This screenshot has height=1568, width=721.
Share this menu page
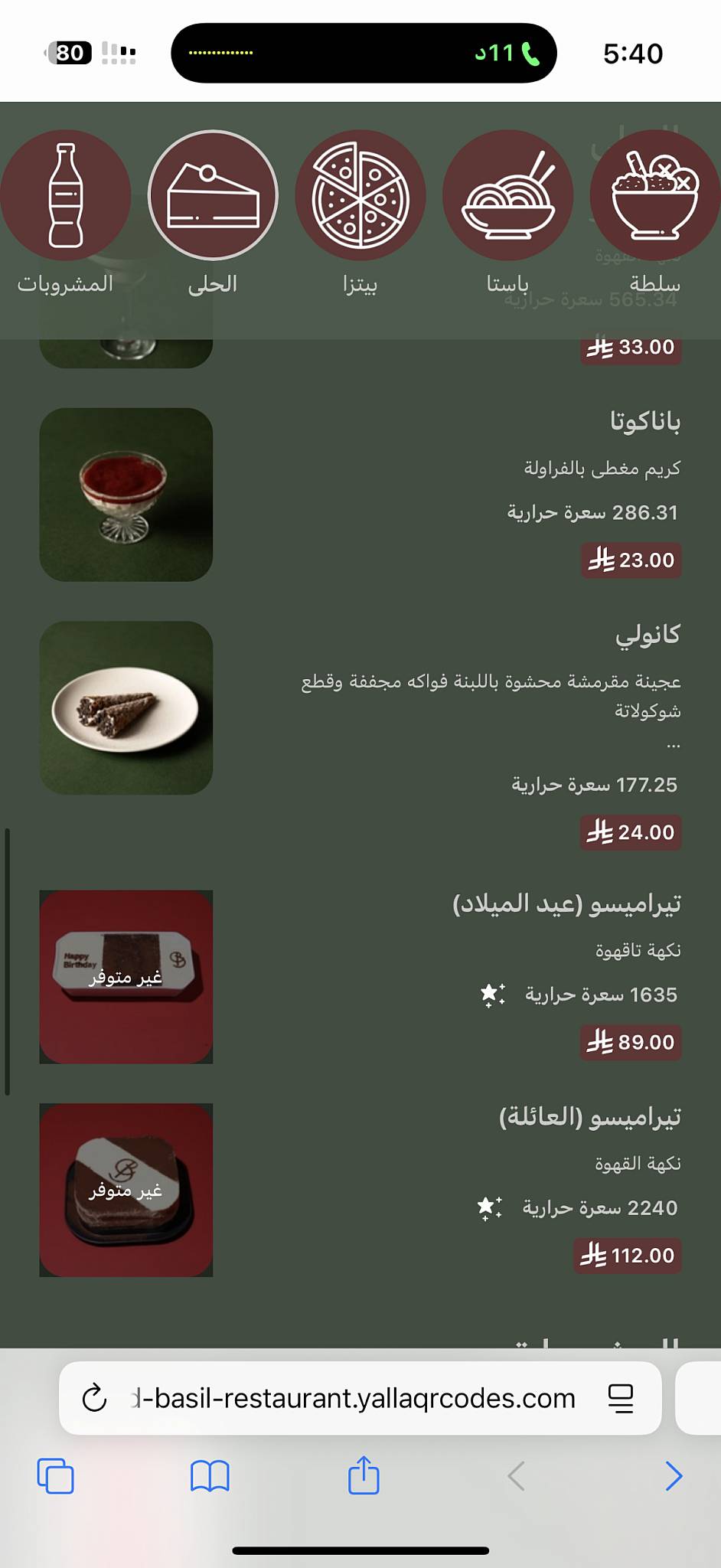pyautogui.click(x=364, y=1474)
